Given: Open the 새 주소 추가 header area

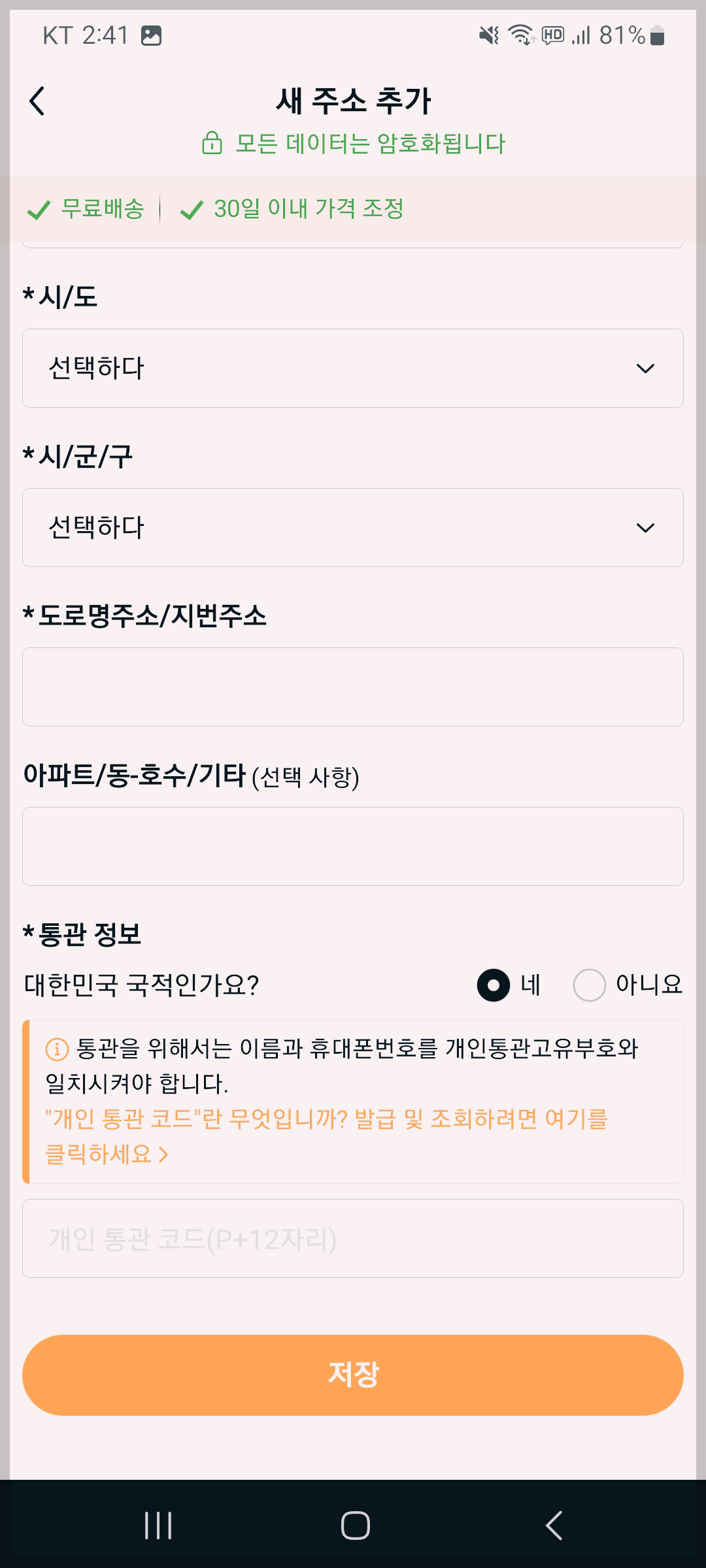Looking at the screenshot, I should tap(353, 100).
